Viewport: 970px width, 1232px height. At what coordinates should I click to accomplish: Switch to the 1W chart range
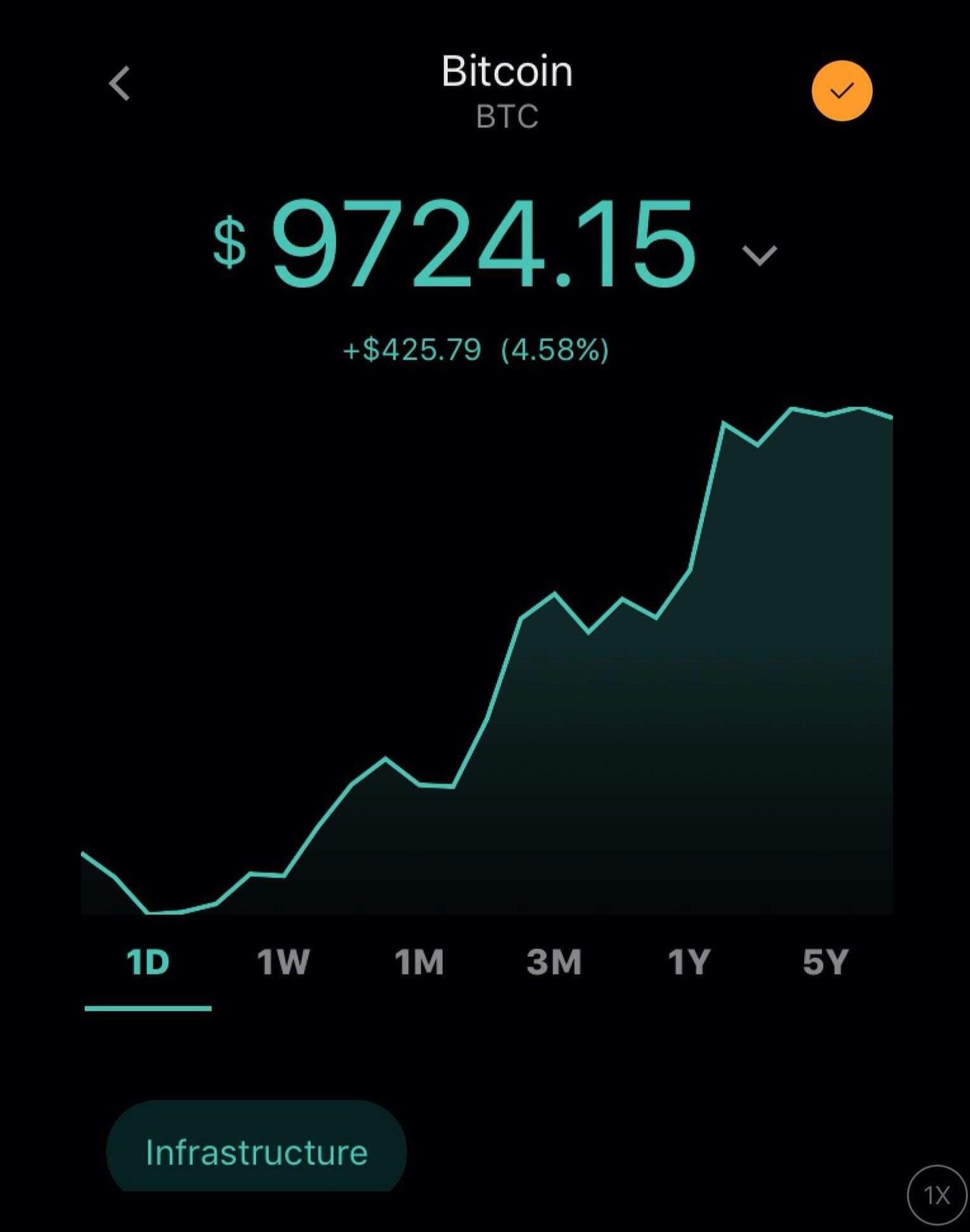point(283,963)
